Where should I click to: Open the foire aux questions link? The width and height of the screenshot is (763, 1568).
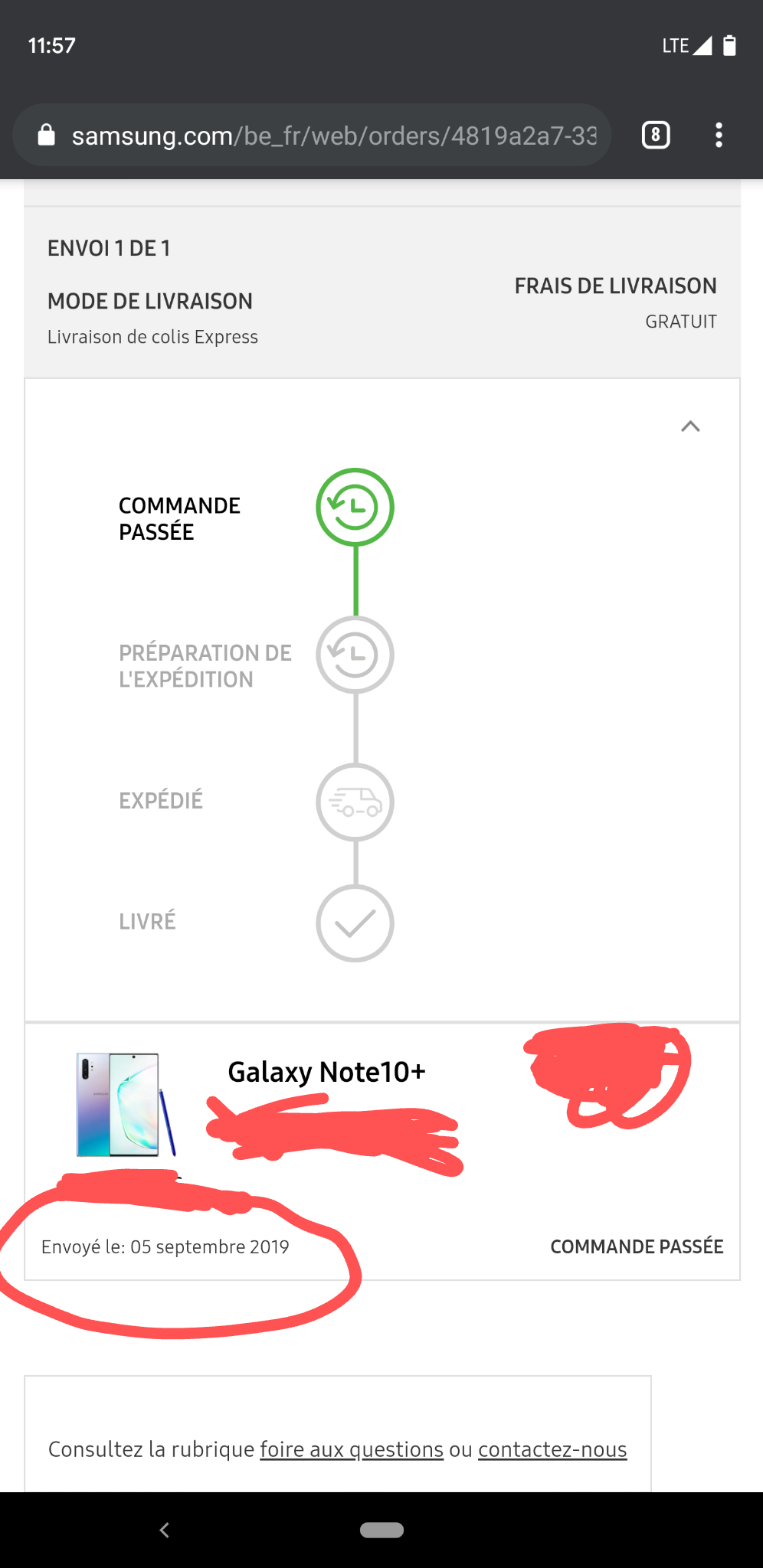pos(351,1449)
